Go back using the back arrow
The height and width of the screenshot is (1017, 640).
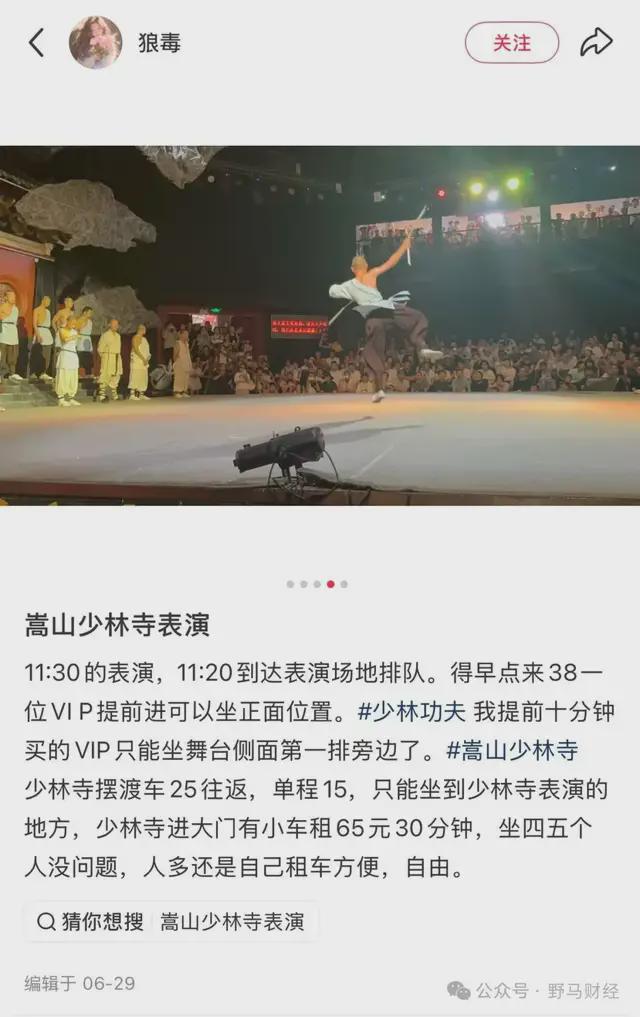coord(37,43)
